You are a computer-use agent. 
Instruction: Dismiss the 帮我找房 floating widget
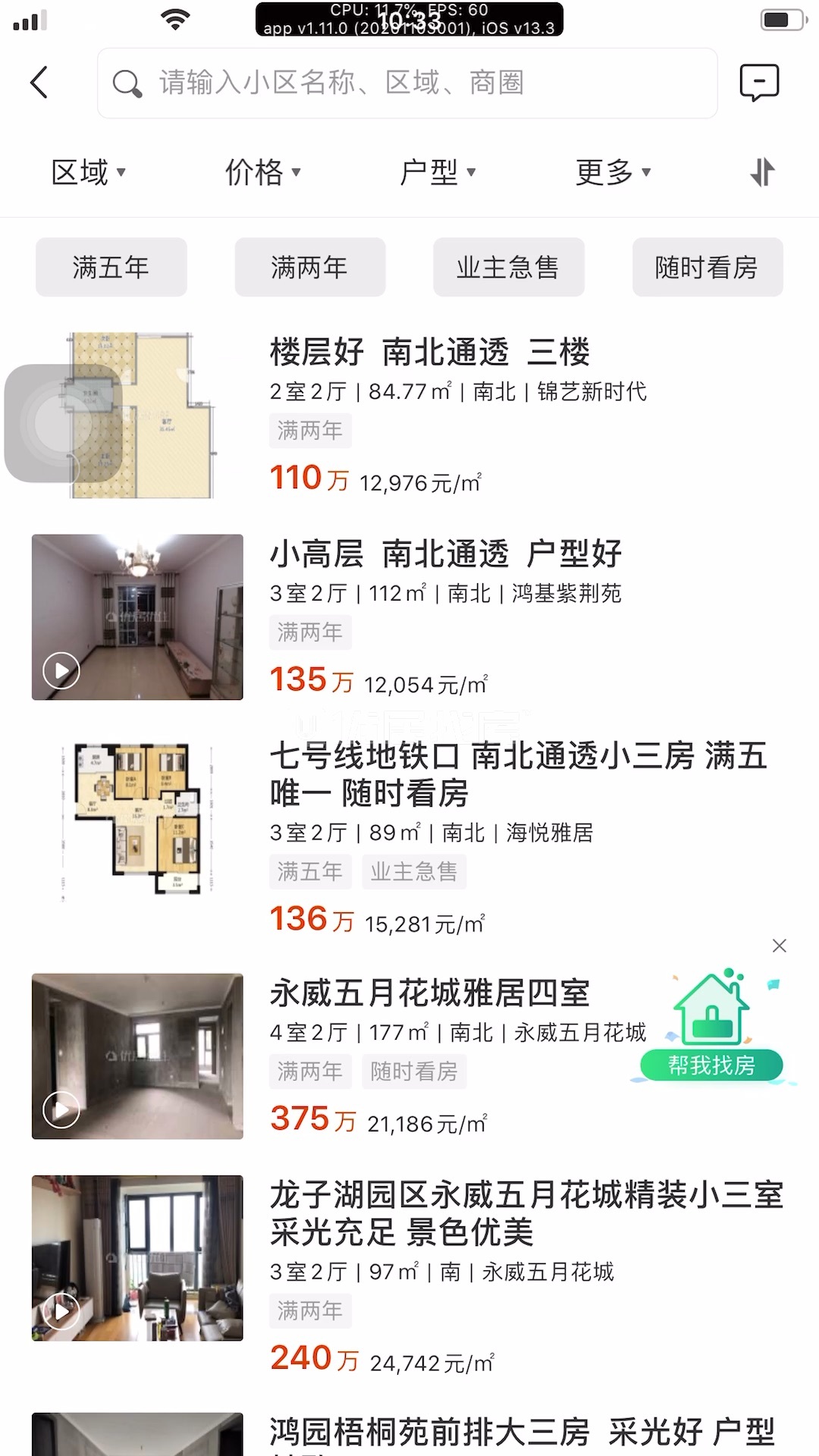click(x=779, y=946)
